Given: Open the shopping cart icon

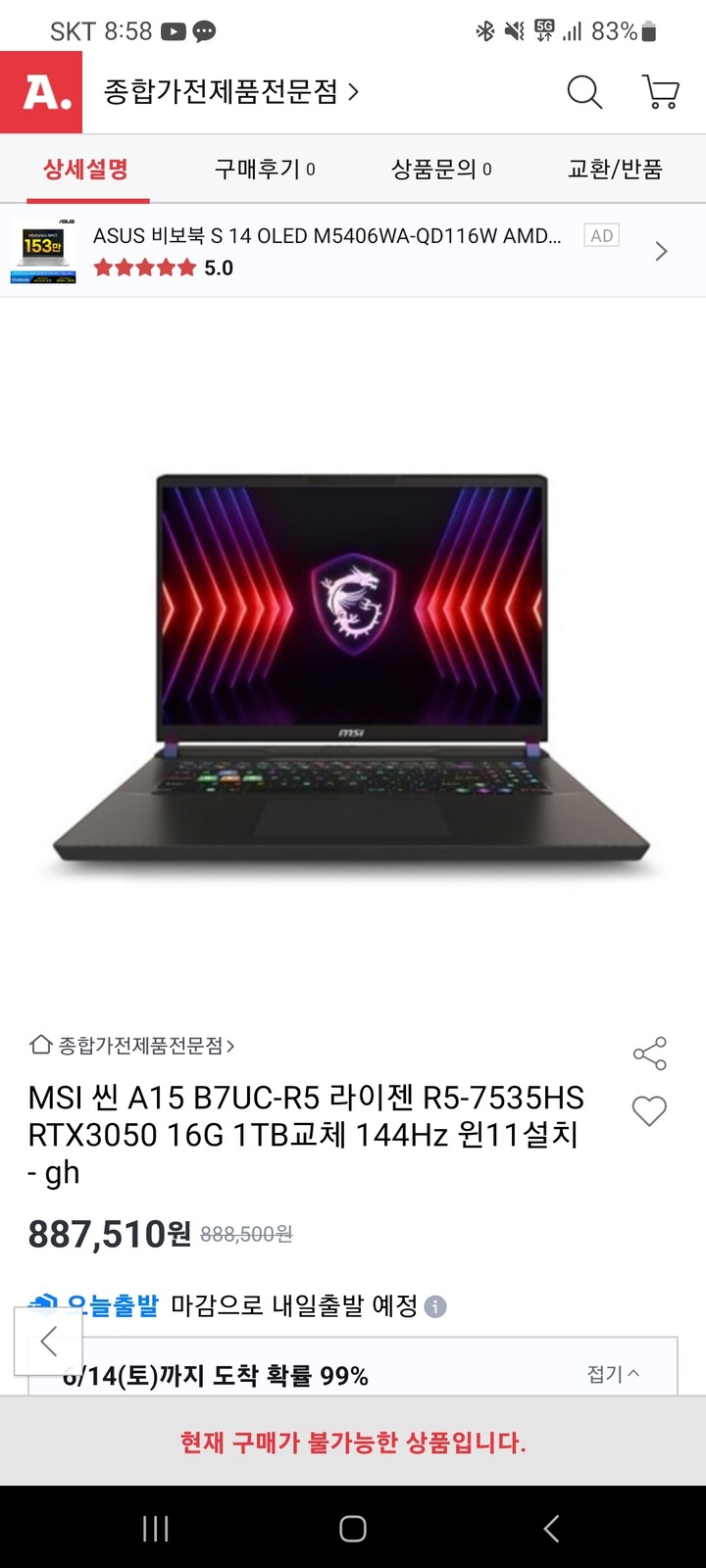Looking at the screenshot, I should pos(659,92).
